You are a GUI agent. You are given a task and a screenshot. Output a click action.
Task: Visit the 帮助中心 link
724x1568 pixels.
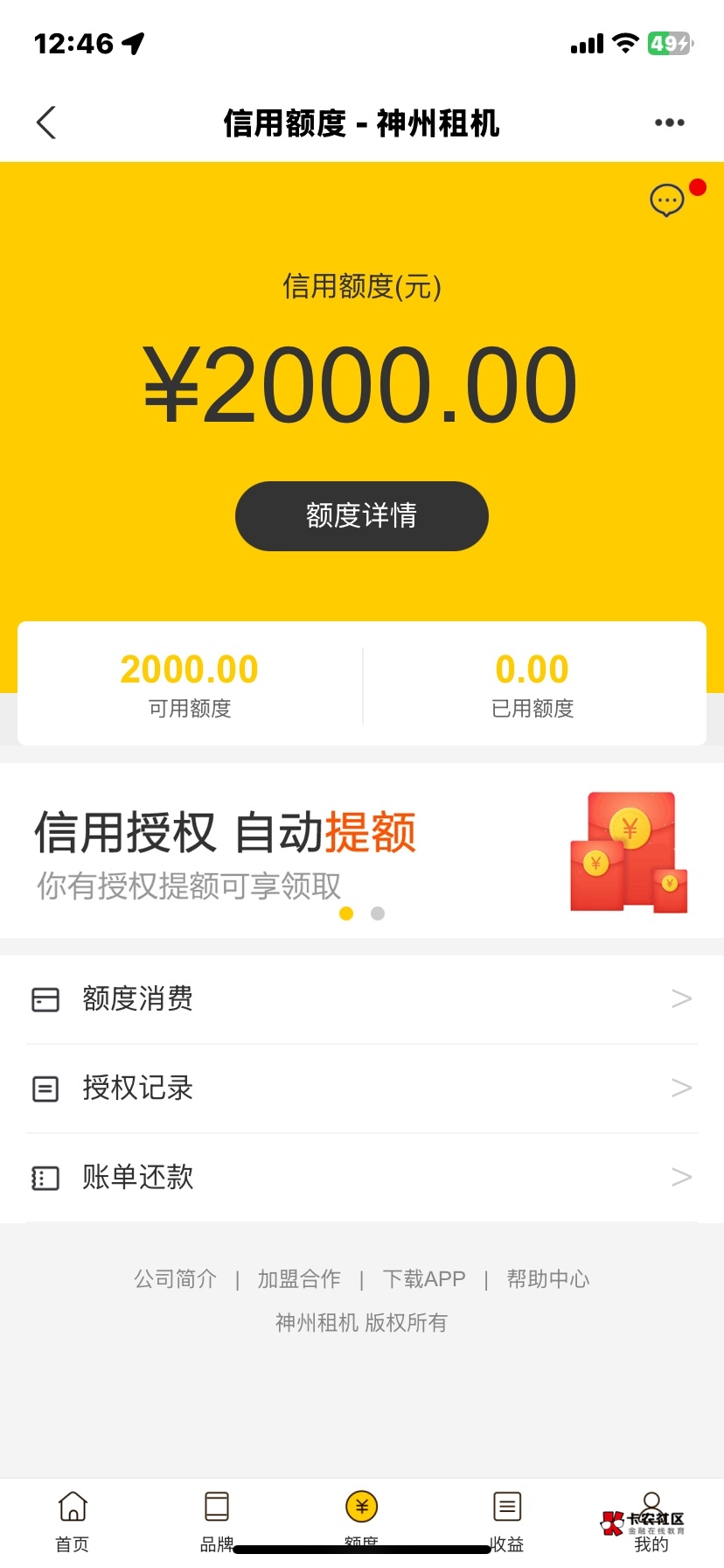548,1279
